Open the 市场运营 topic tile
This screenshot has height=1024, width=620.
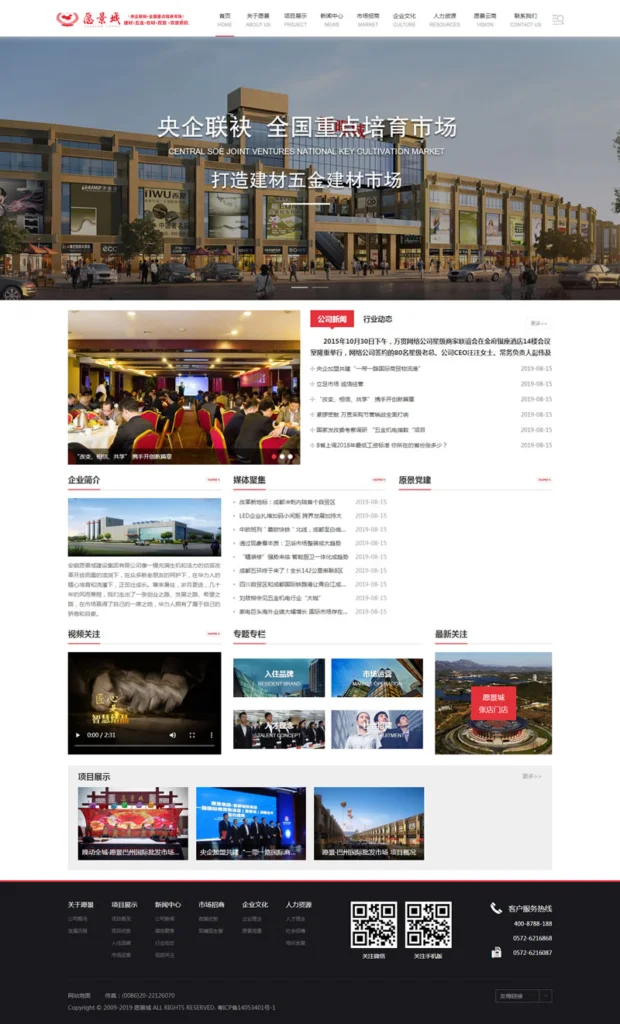point(376,678)
